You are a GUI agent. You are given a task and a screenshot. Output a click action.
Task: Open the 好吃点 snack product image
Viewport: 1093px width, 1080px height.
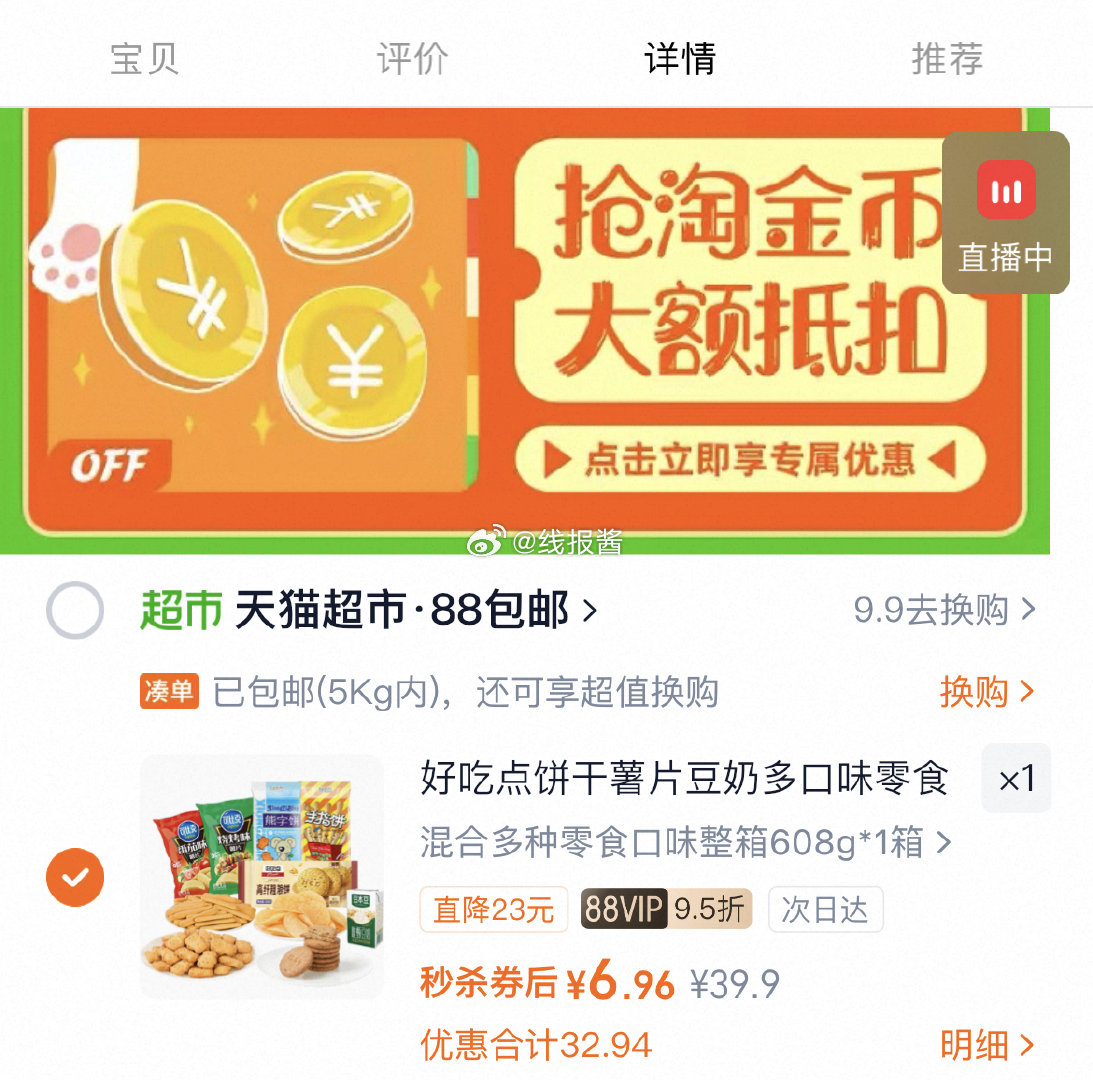coord(262,877)
